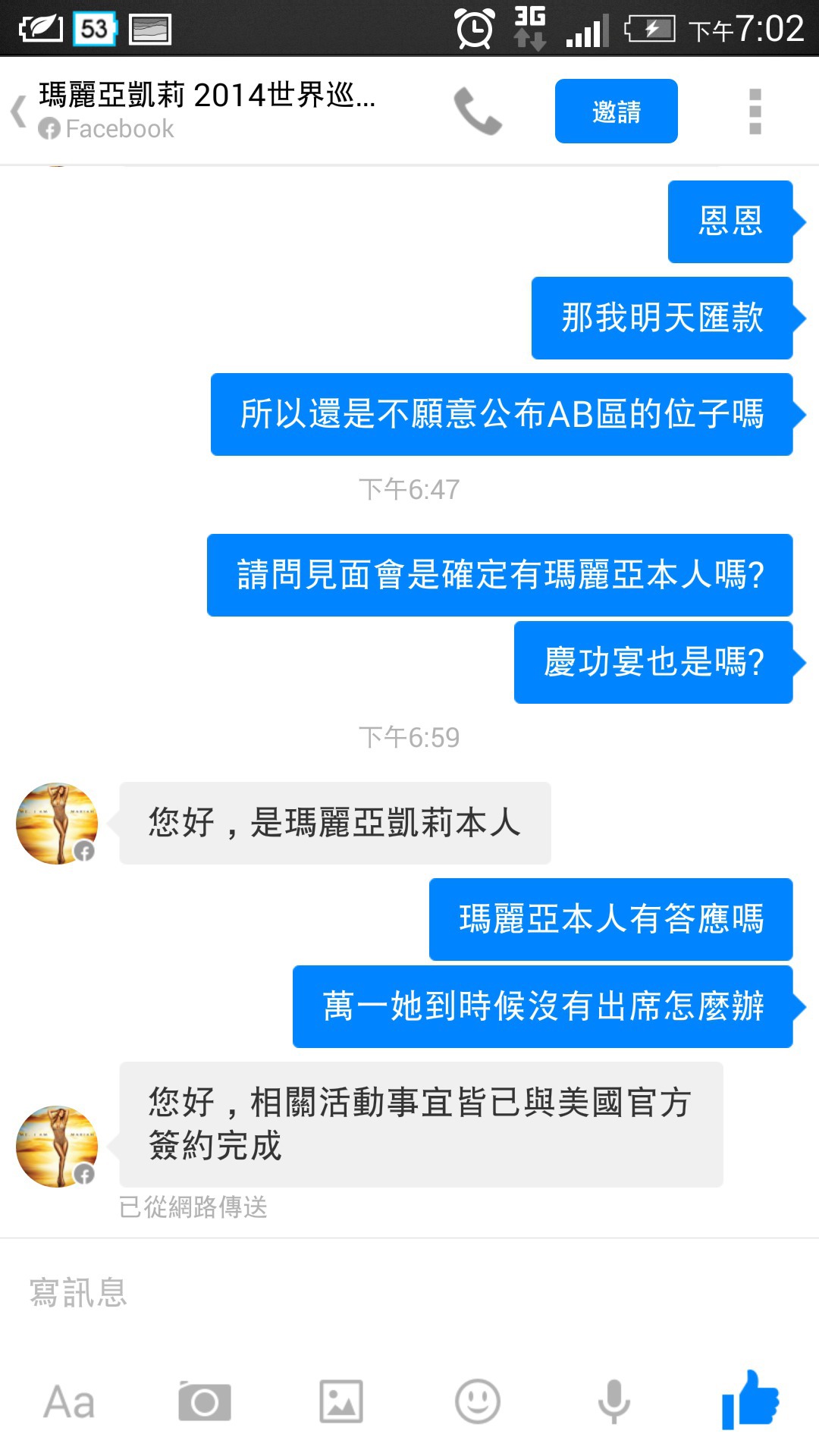Open the sender's avatar beside 您好，是瑪麗亞凱莉本人
819x1456 pixels.
pyautogui.click(x=57, y=824)
